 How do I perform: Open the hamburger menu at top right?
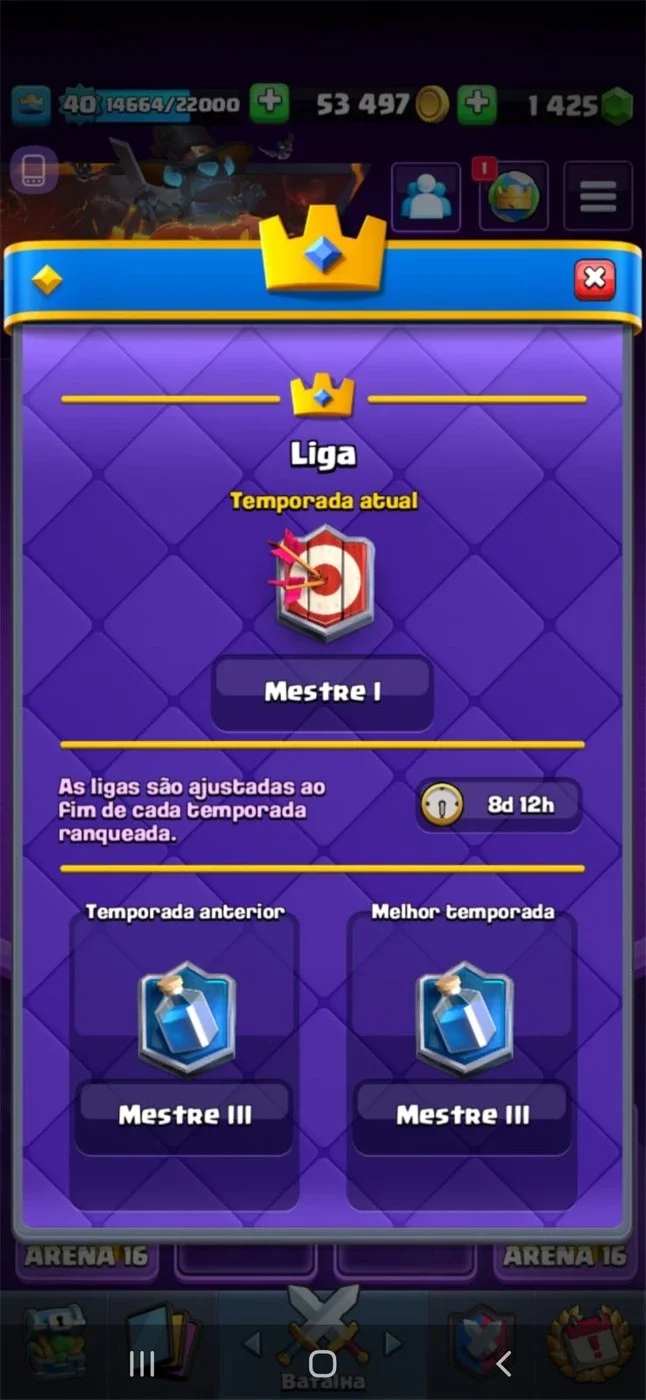598,195
